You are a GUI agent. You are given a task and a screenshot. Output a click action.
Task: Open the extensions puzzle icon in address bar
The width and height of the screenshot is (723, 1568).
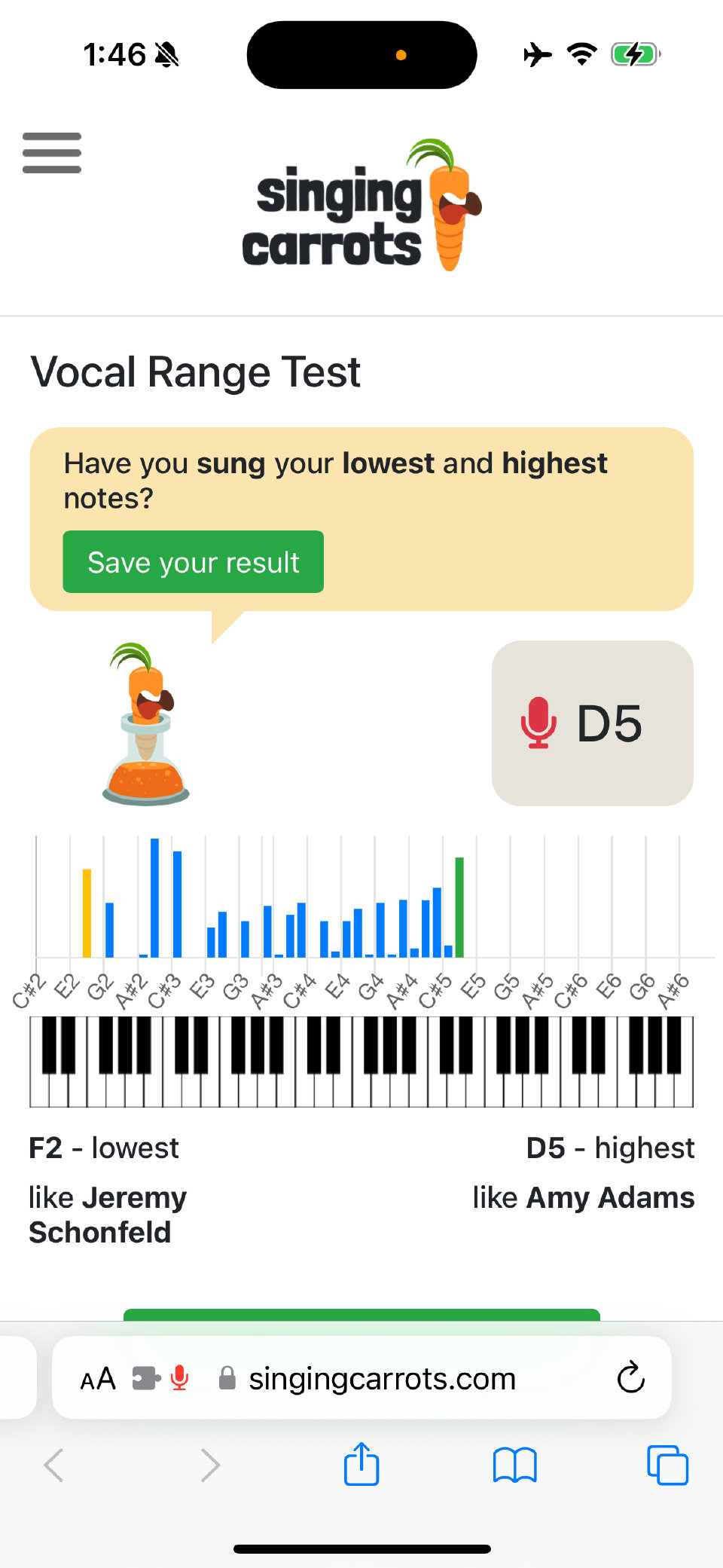coord(146,1379)
